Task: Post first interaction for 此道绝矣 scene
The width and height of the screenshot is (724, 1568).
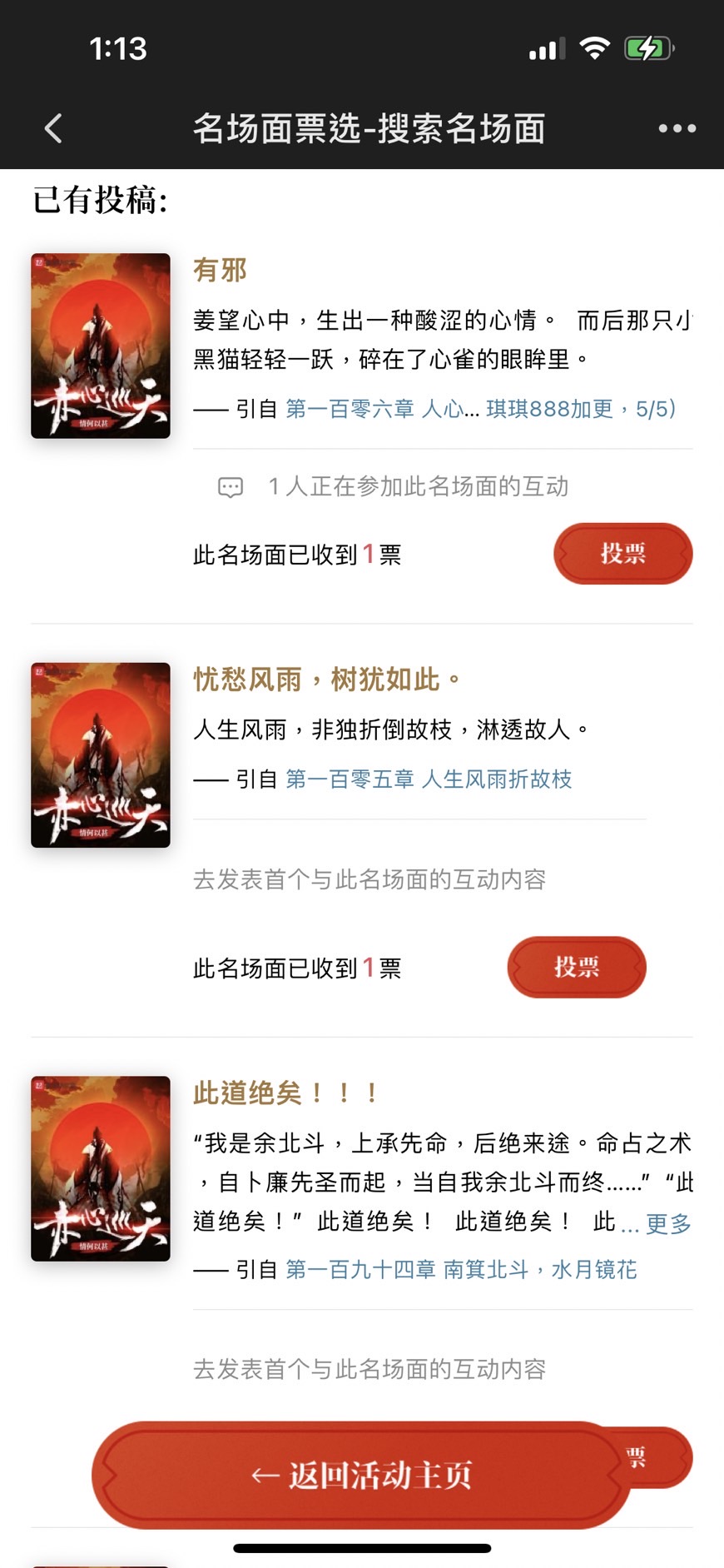Action: coord(369,1369)
